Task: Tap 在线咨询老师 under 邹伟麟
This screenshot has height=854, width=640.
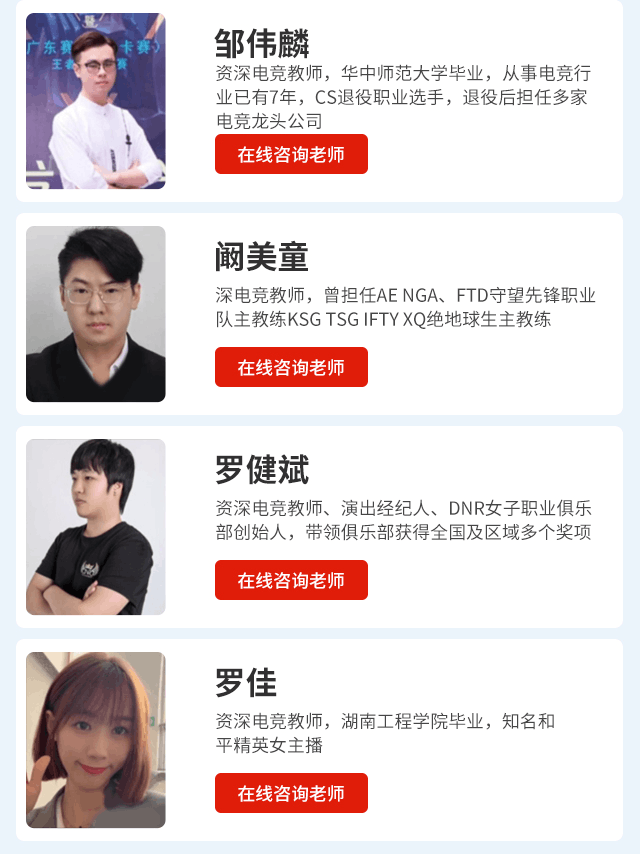Action: coord(291,154)
